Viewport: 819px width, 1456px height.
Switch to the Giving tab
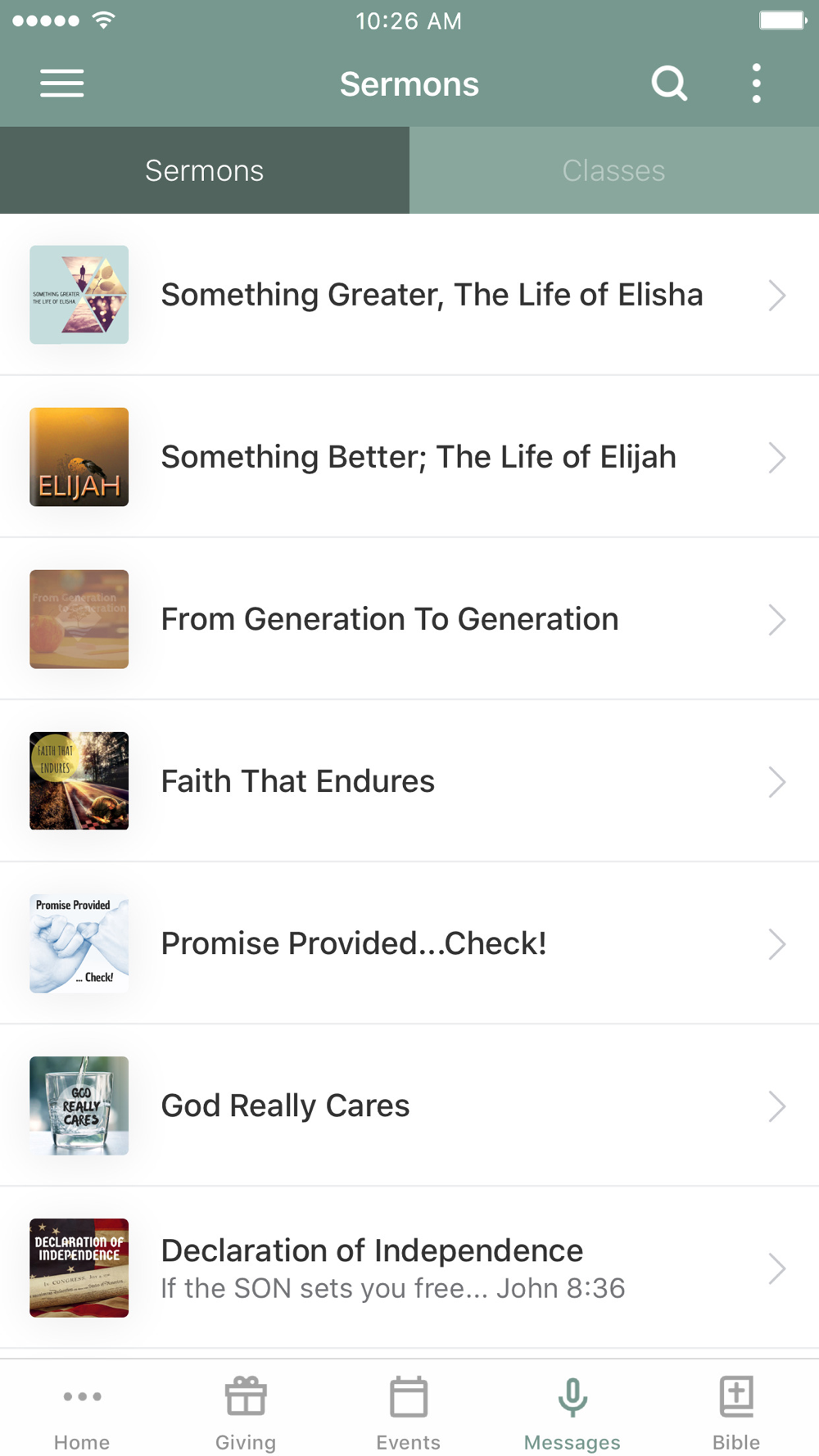(246, 1413)
